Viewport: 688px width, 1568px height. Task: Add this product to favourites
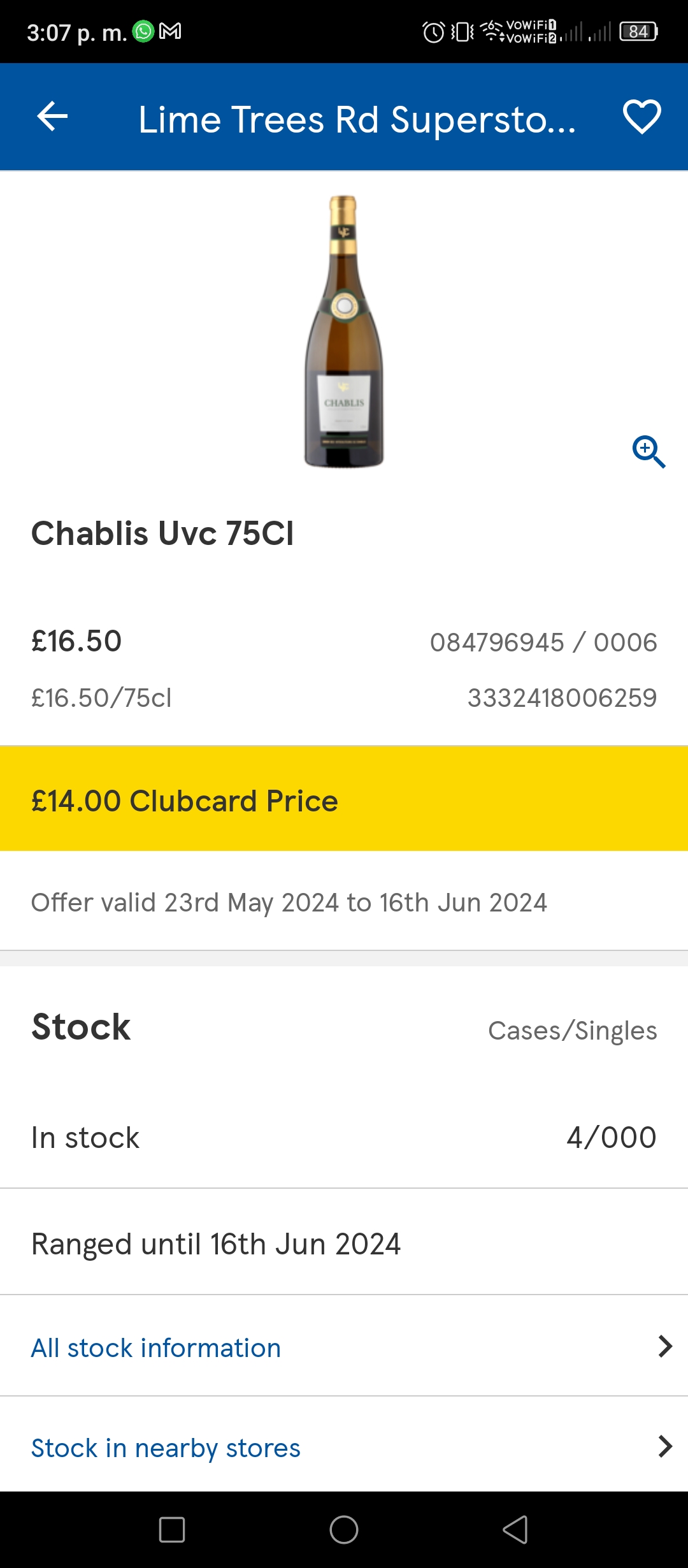coord(641,117)
